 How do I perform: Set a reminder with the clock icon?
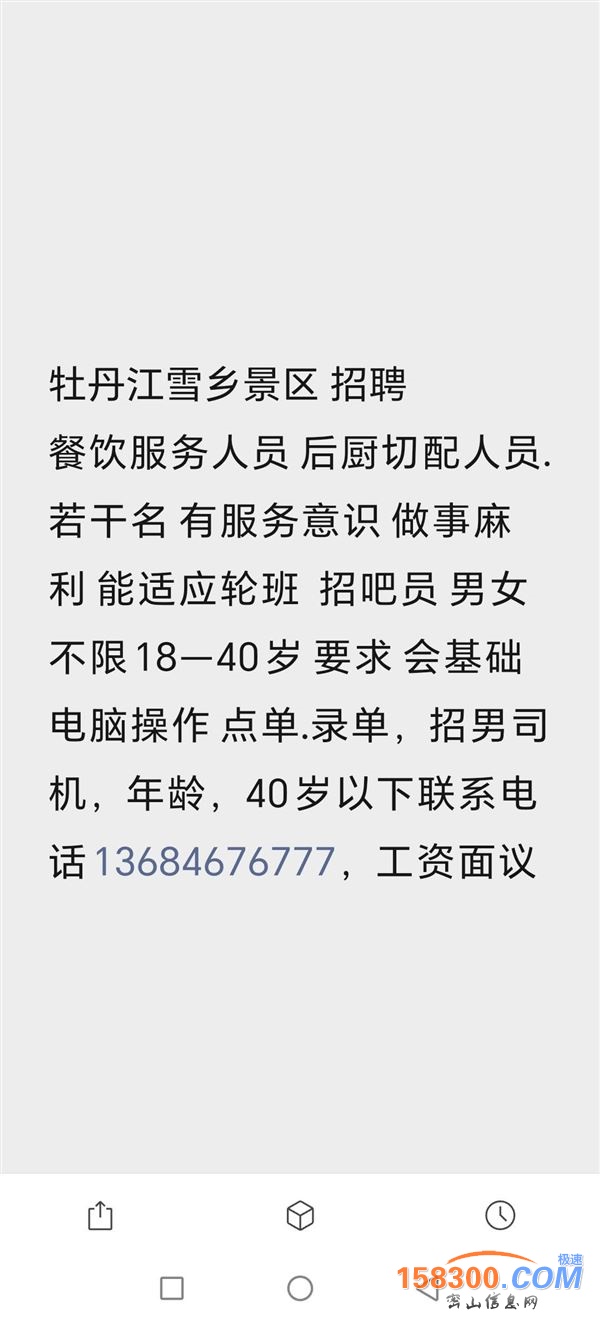click(499, 1215)
